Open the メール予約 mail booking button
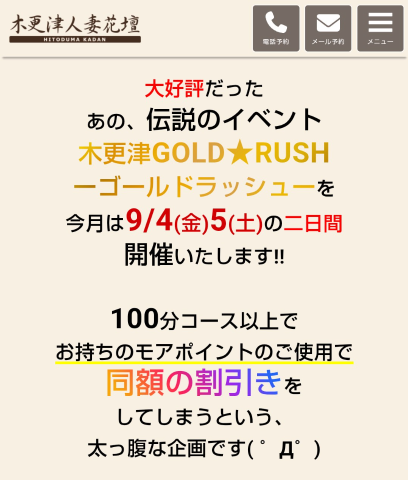Viewport: 408px width, 480px height. pos(328,28)
